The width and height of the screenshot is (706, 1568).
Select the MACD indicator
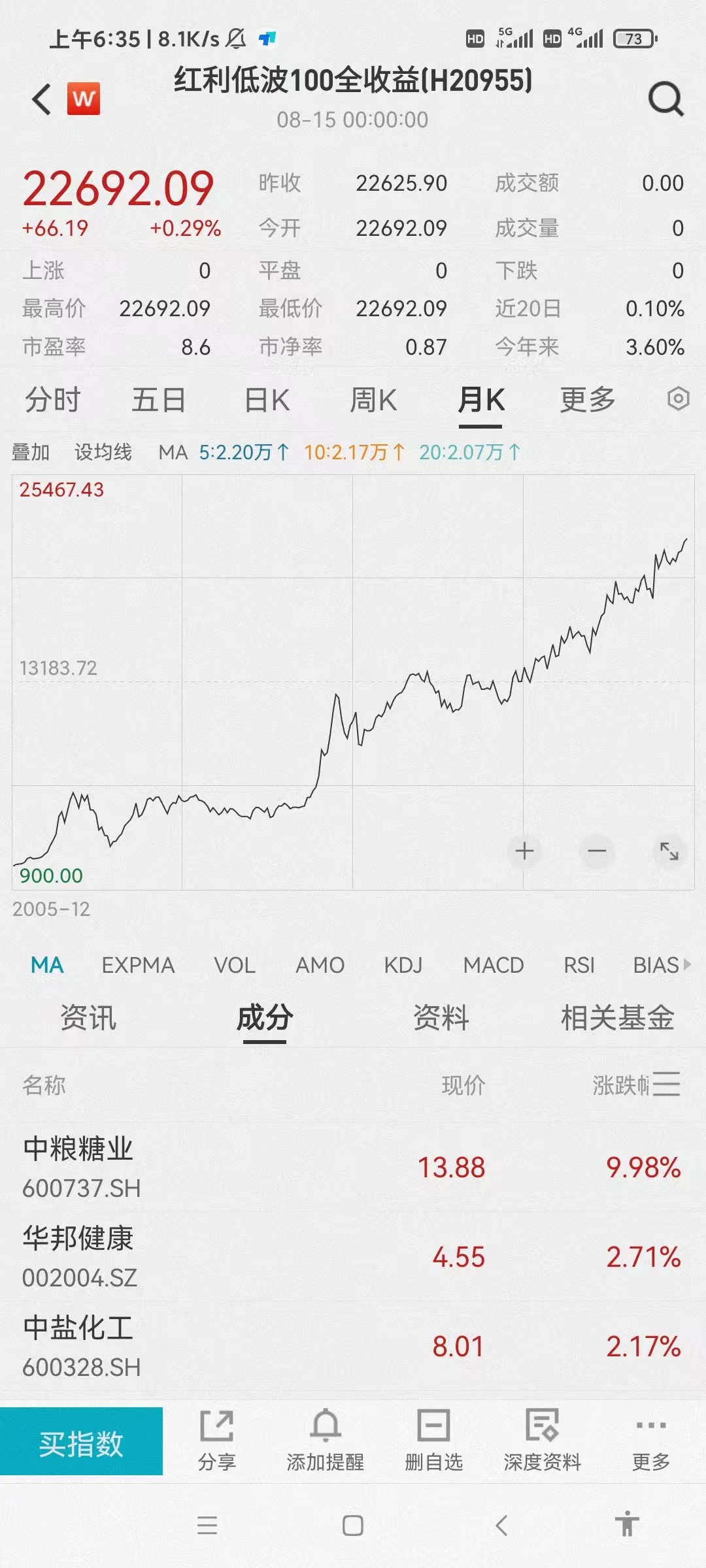pos(494,965)
